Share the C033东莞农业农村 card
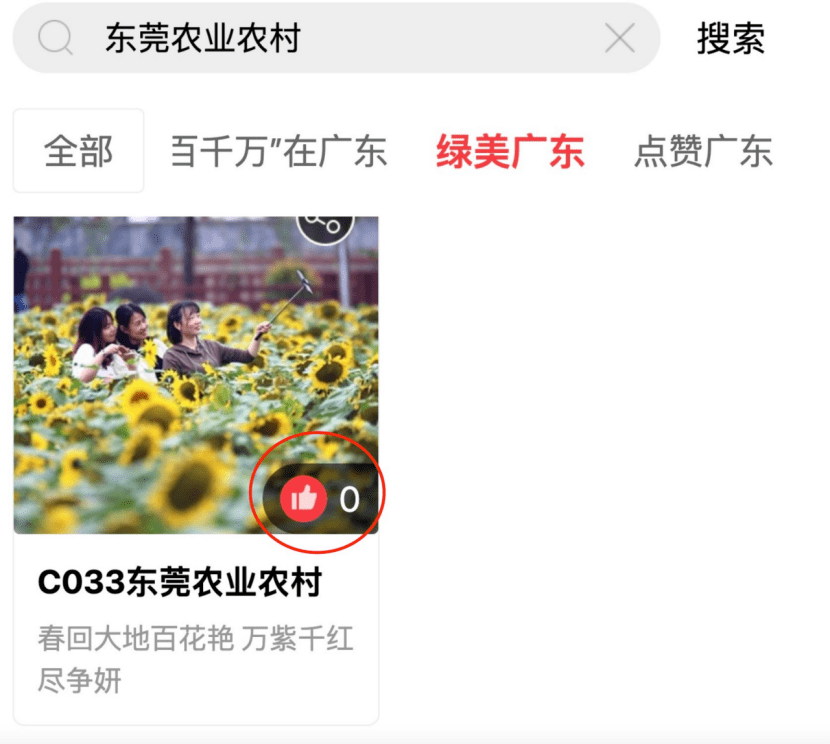The height and width of the screenshot is (744, 830). tap(326, 226)
